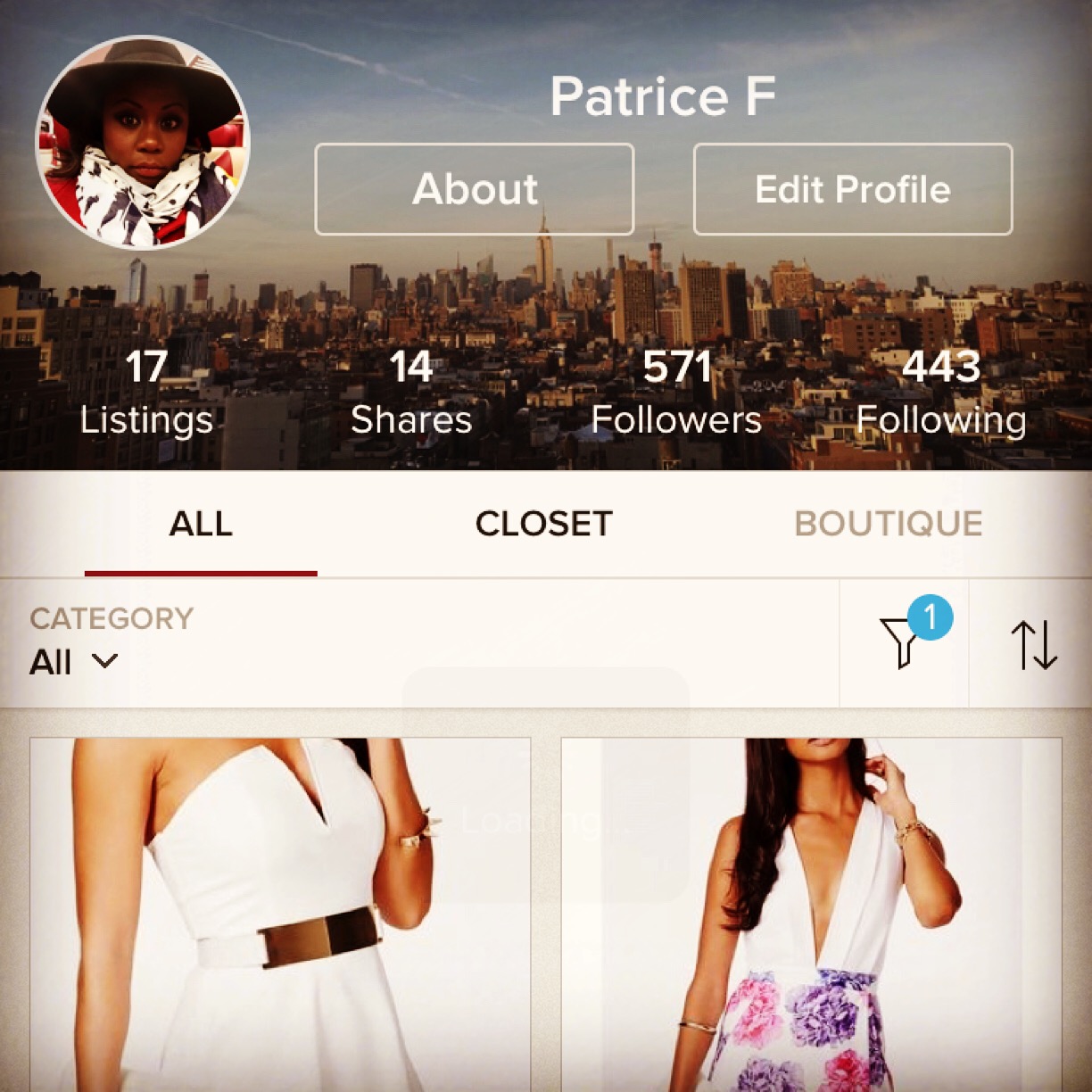Viewport: 1092px width, 1092px height.
Task: Switch to the Boutique tab
Action: pyautogui.click(x=888, y=524)
